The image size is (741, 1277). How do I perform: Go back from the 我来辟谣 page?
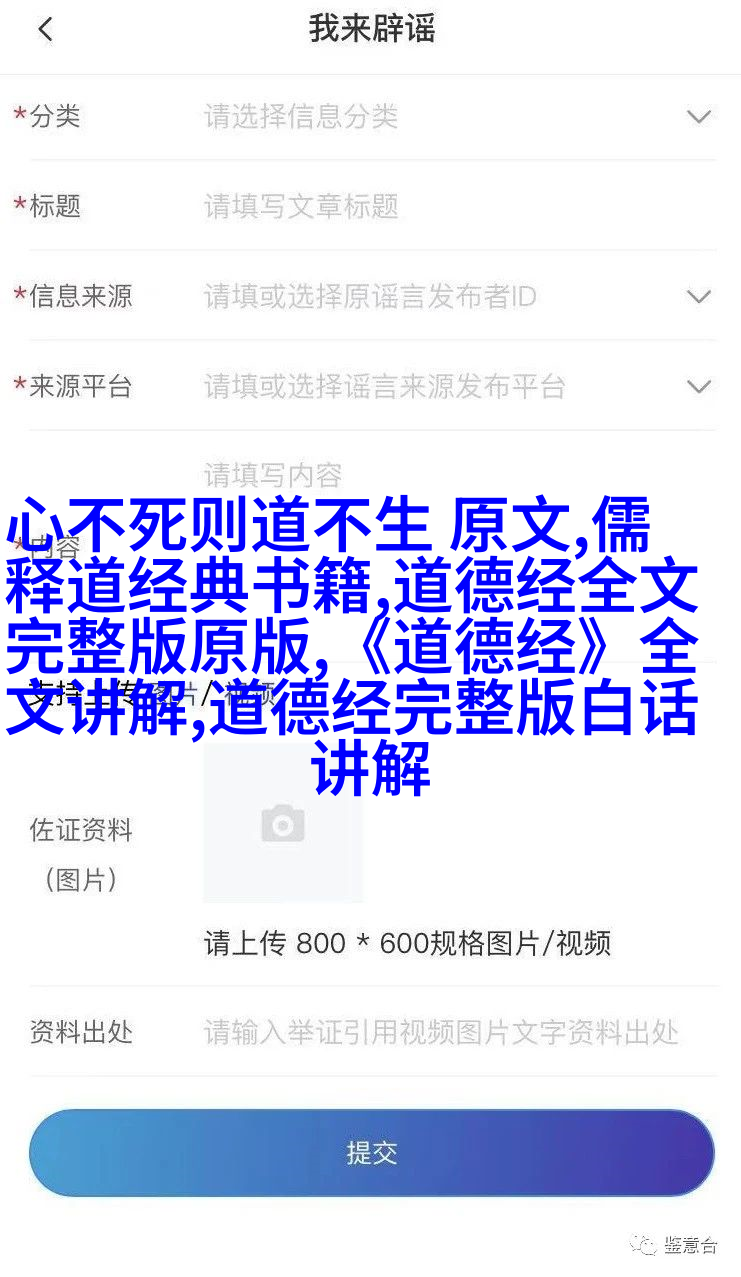coord(44,30)
